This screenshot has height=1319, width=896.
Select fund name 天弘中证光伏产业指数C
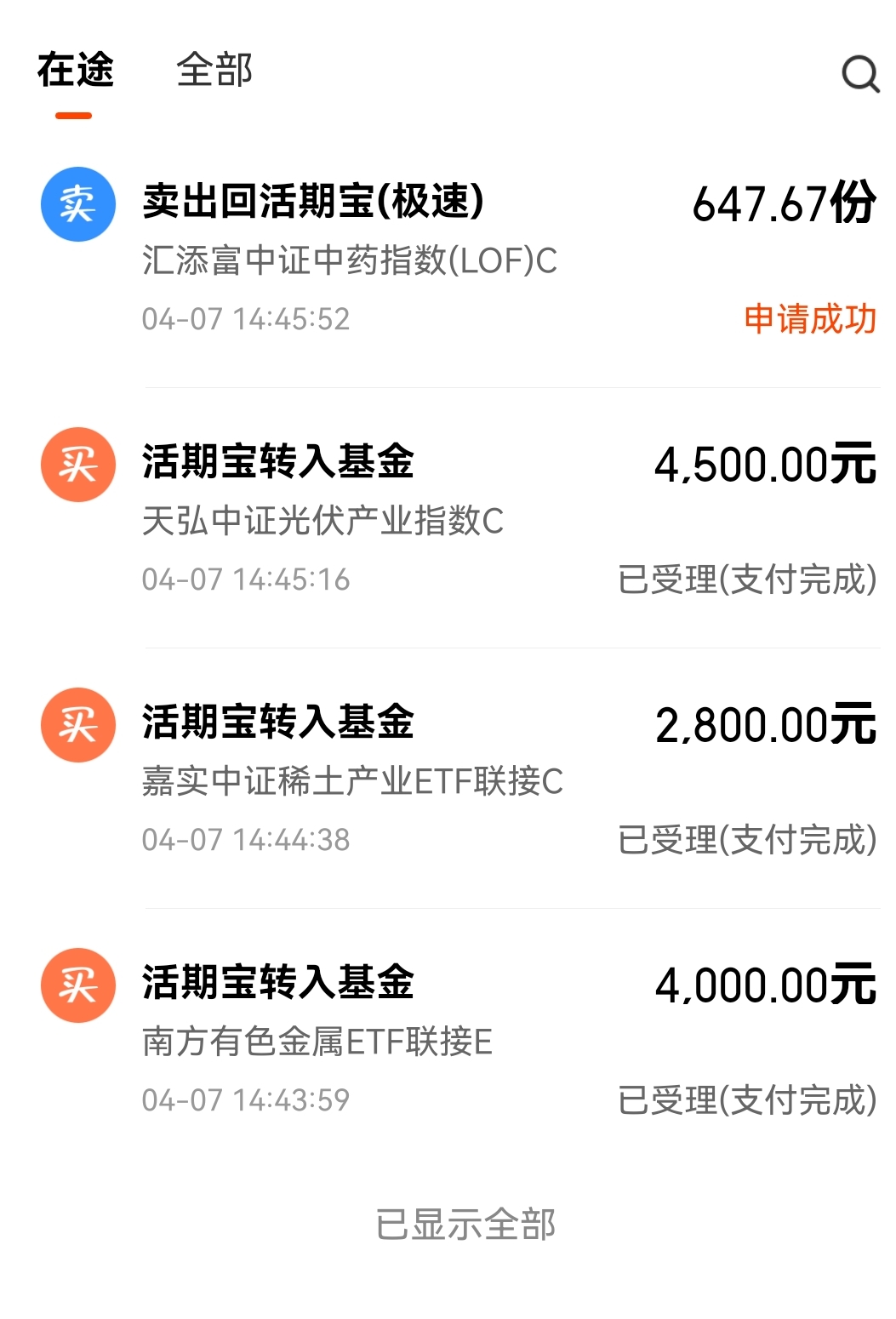click(323, 525)
